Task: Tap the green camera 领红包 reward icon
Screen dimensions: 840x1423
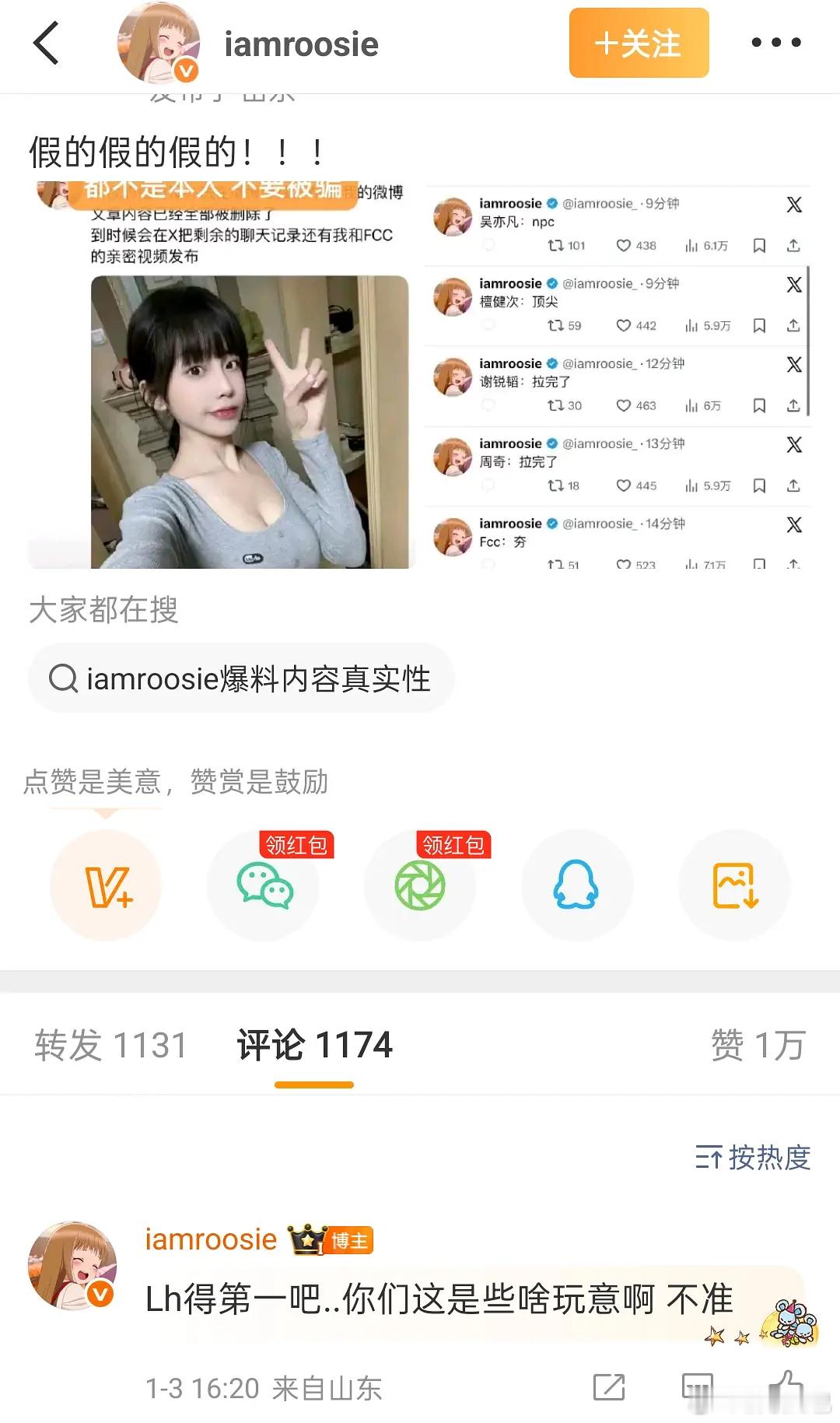Action: click(x=419, y=885)
